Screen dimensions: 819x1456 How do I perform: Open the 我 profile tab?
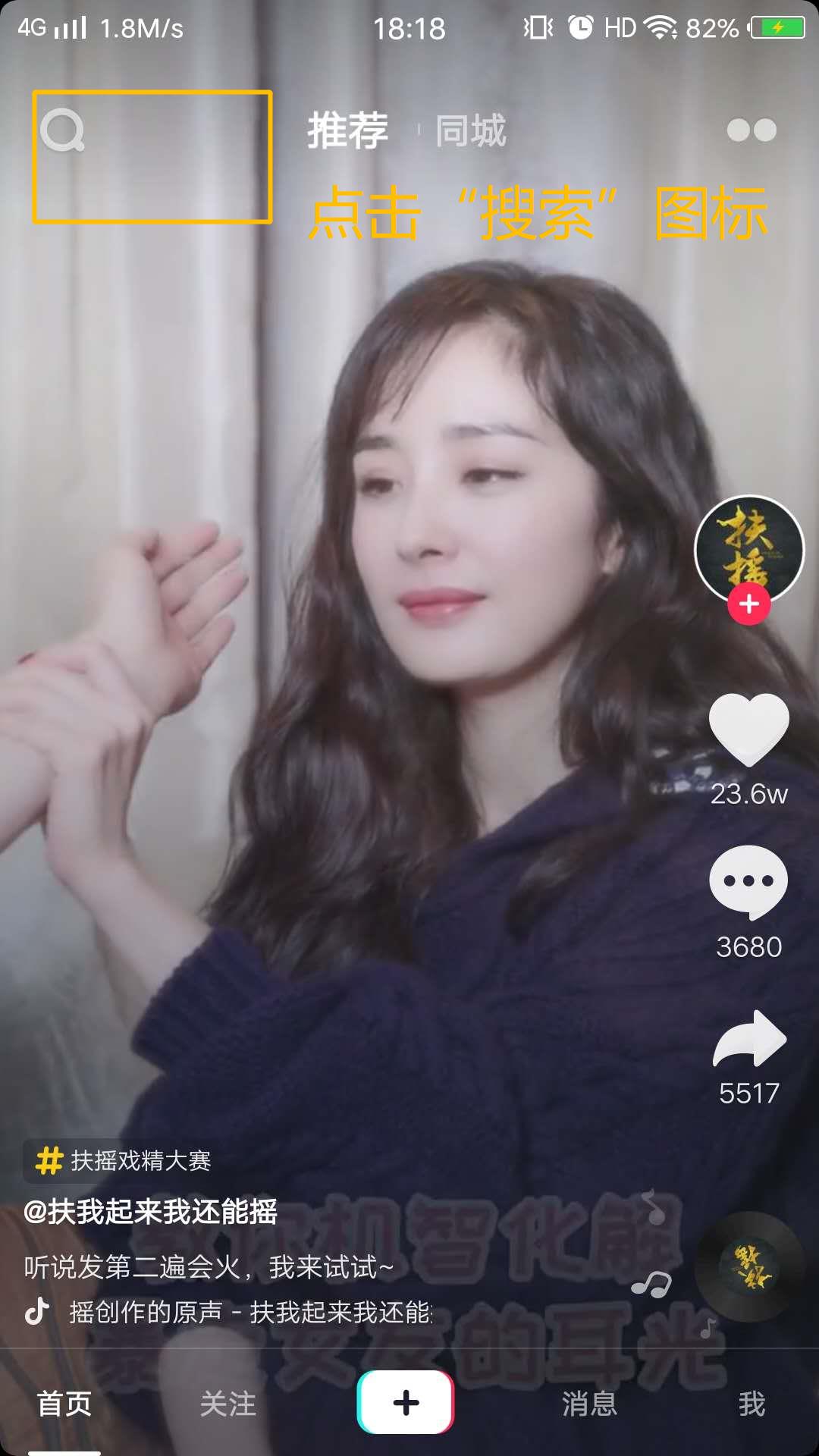752,1404
